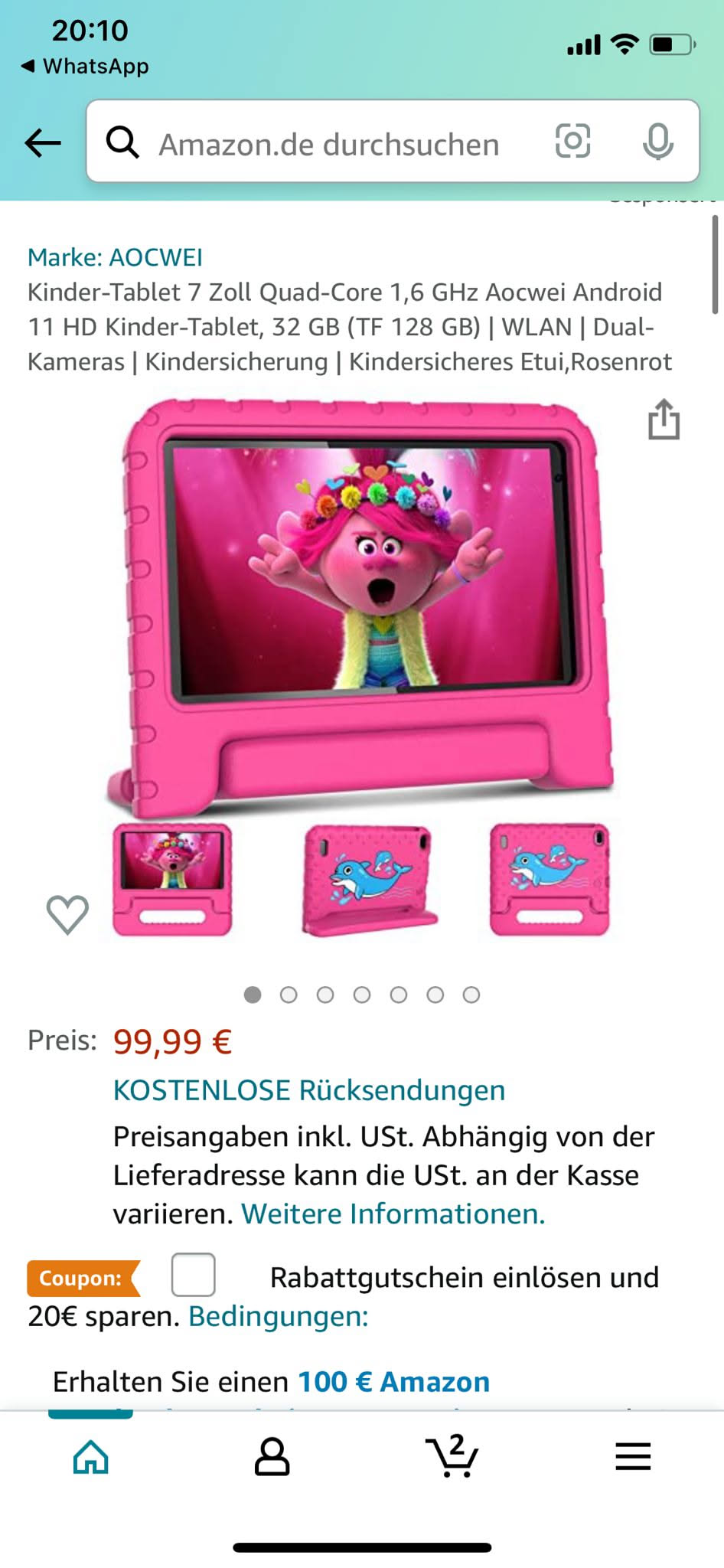Viewport: 724px width, 1568px height.
Task: Return to WhatsApp via status bar
Action: click(86, 66)
